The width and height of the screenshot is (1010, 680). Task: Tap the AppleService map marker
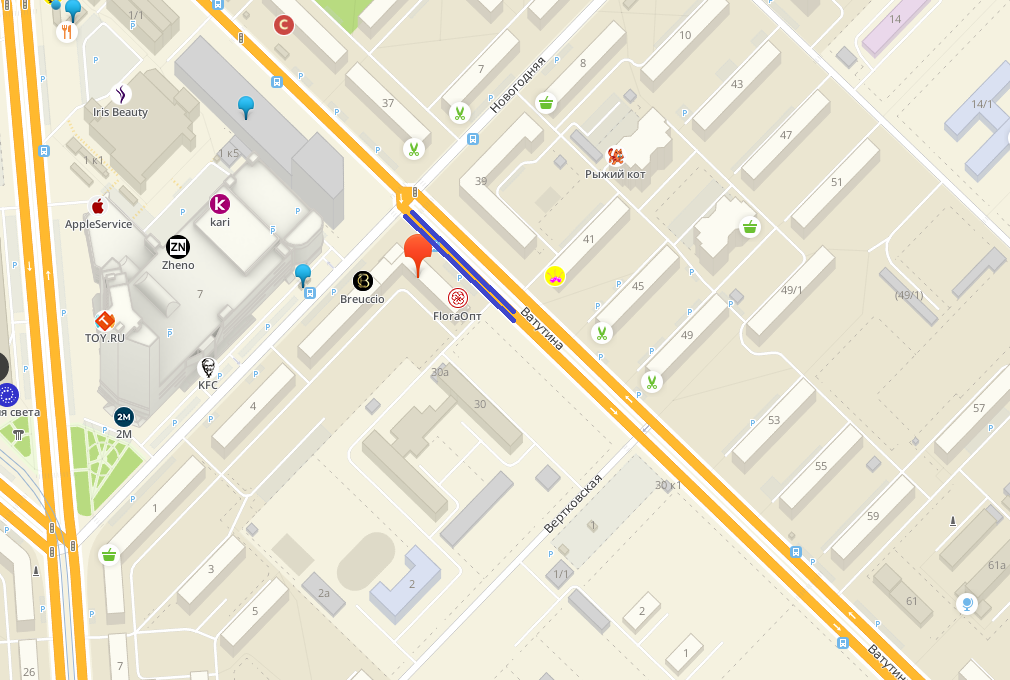(x=98, y=207)
